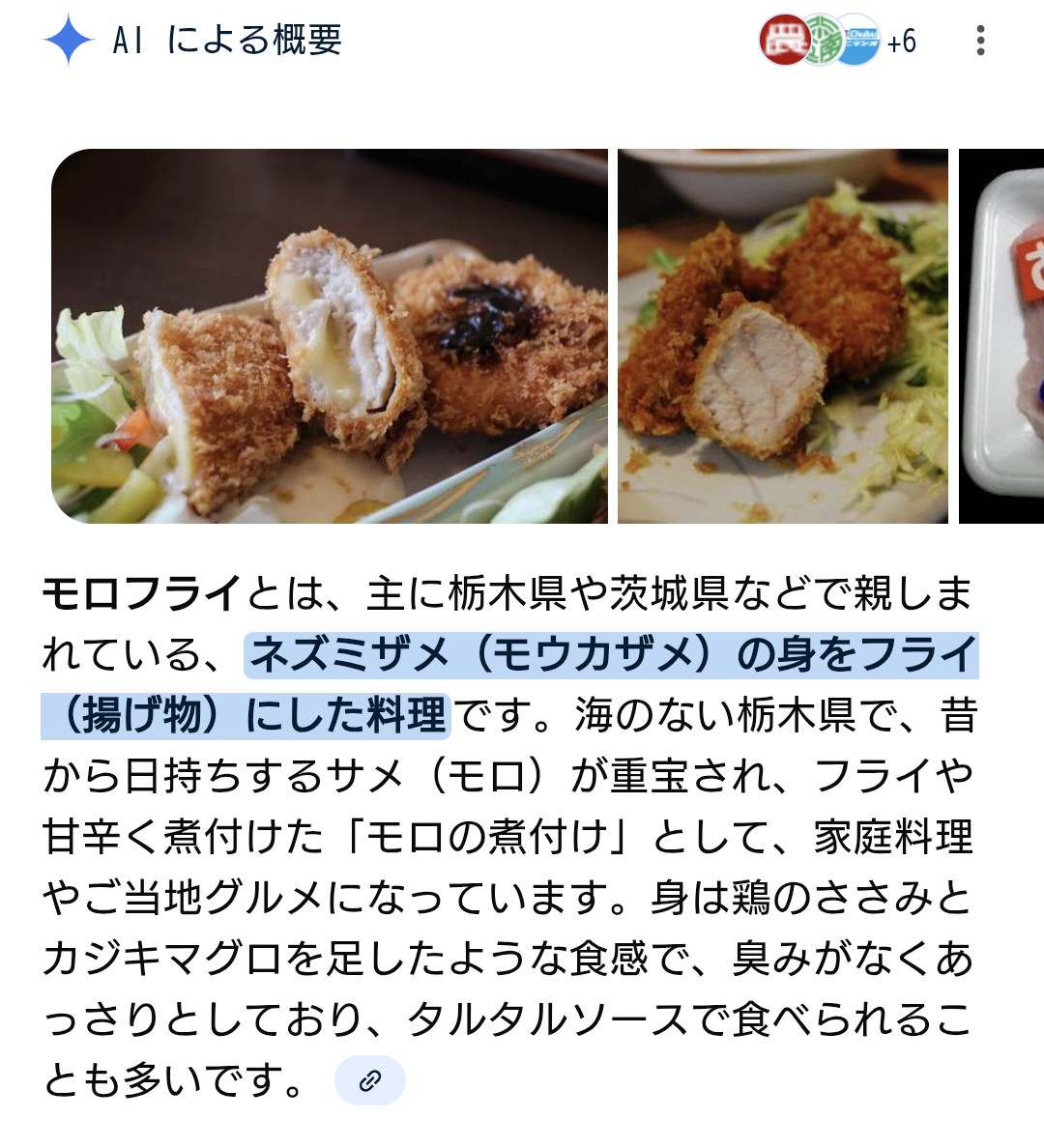
Task: Open the cheese-filled moro fry photo
Action: click(x=330, y=336)
